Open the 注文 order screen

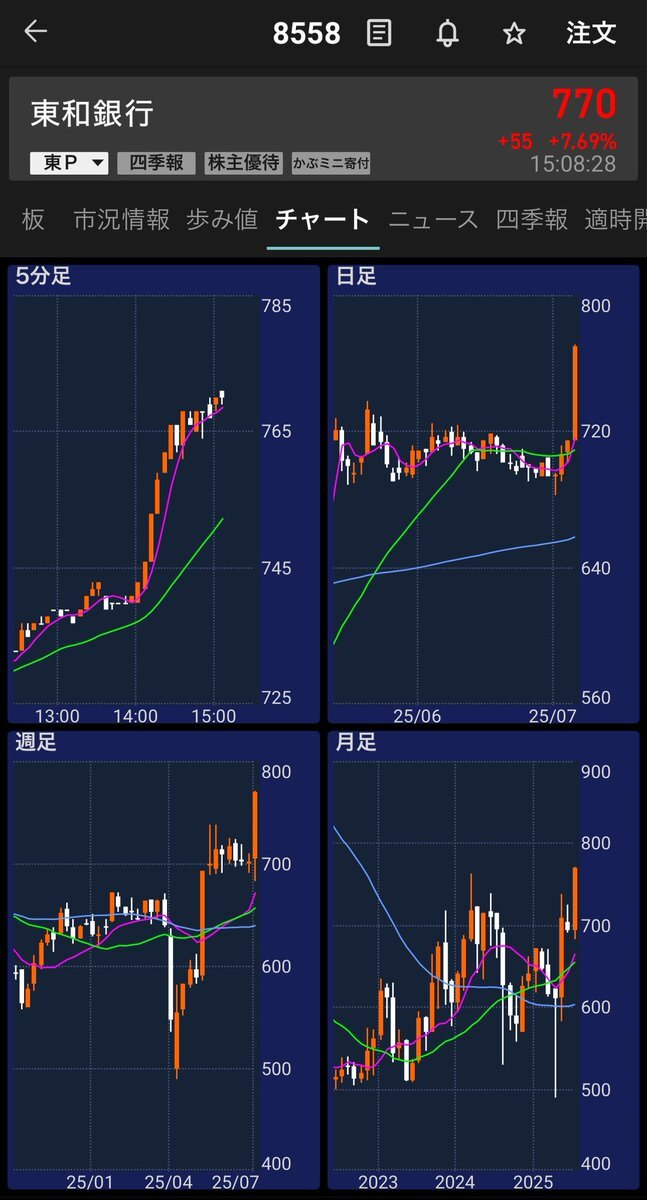(x=591, y=33)
